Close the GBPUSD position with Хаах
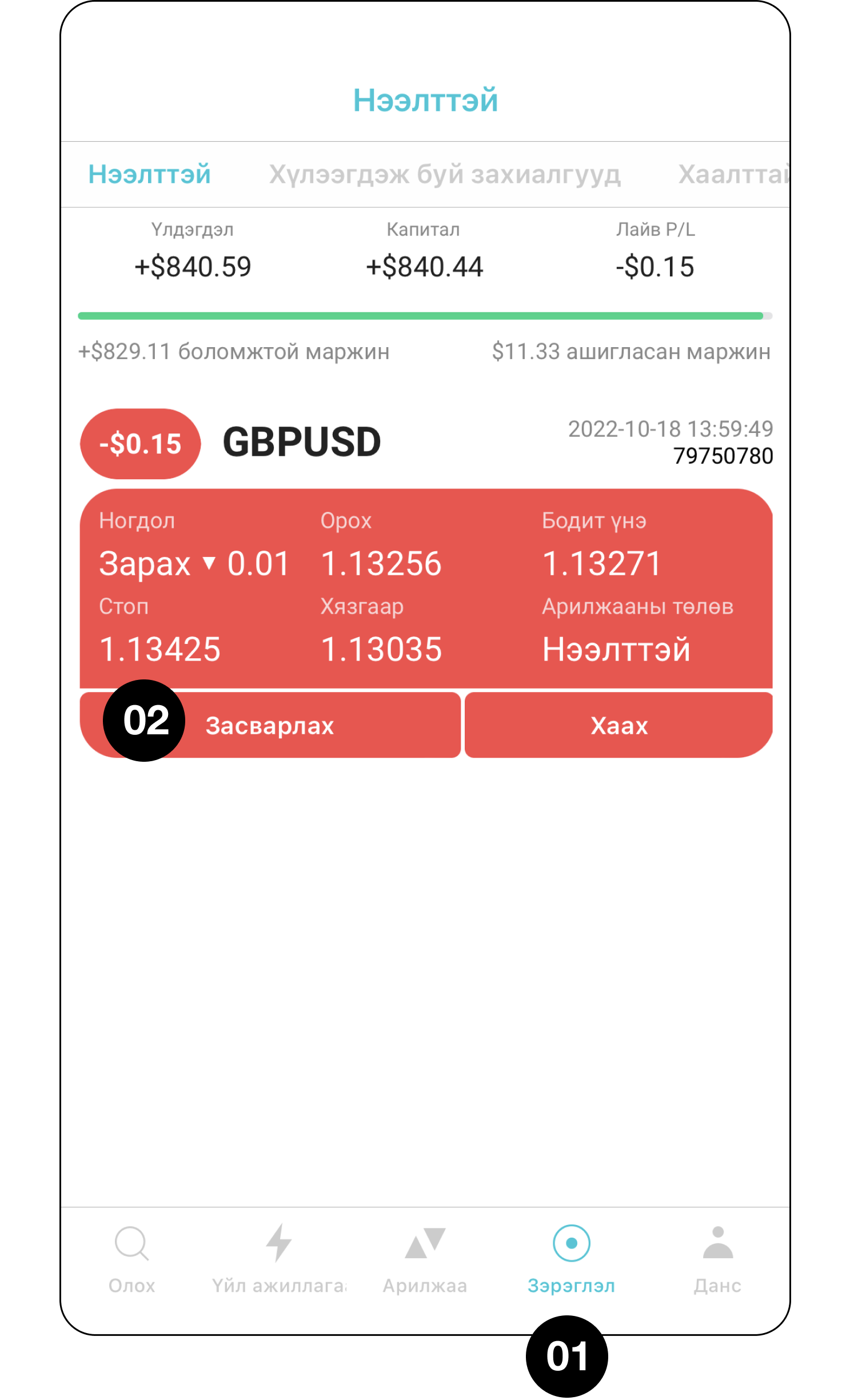The image size is (846, 1400). [x=618, y=725]
